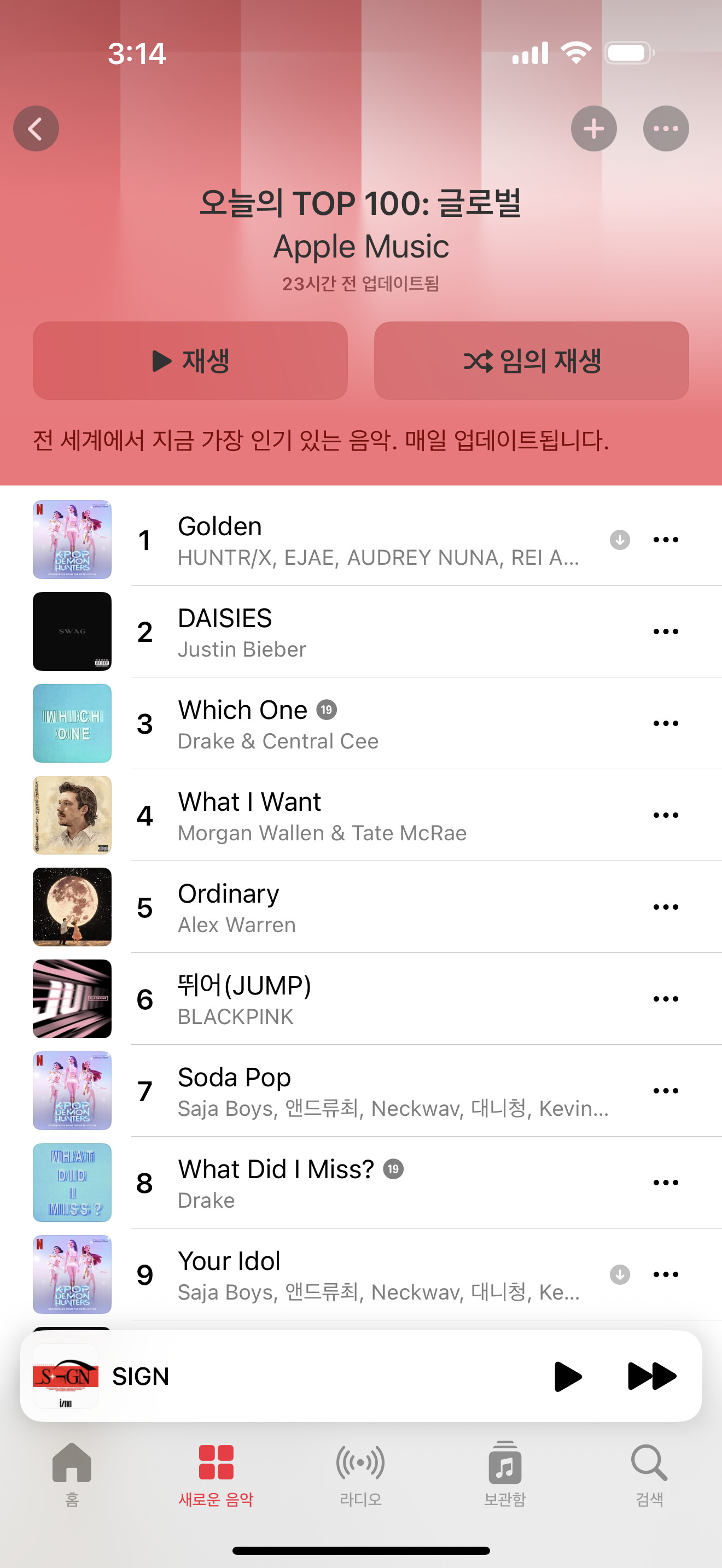Download the song Golden
The image size is (722, 1568).
pos(620,540)
